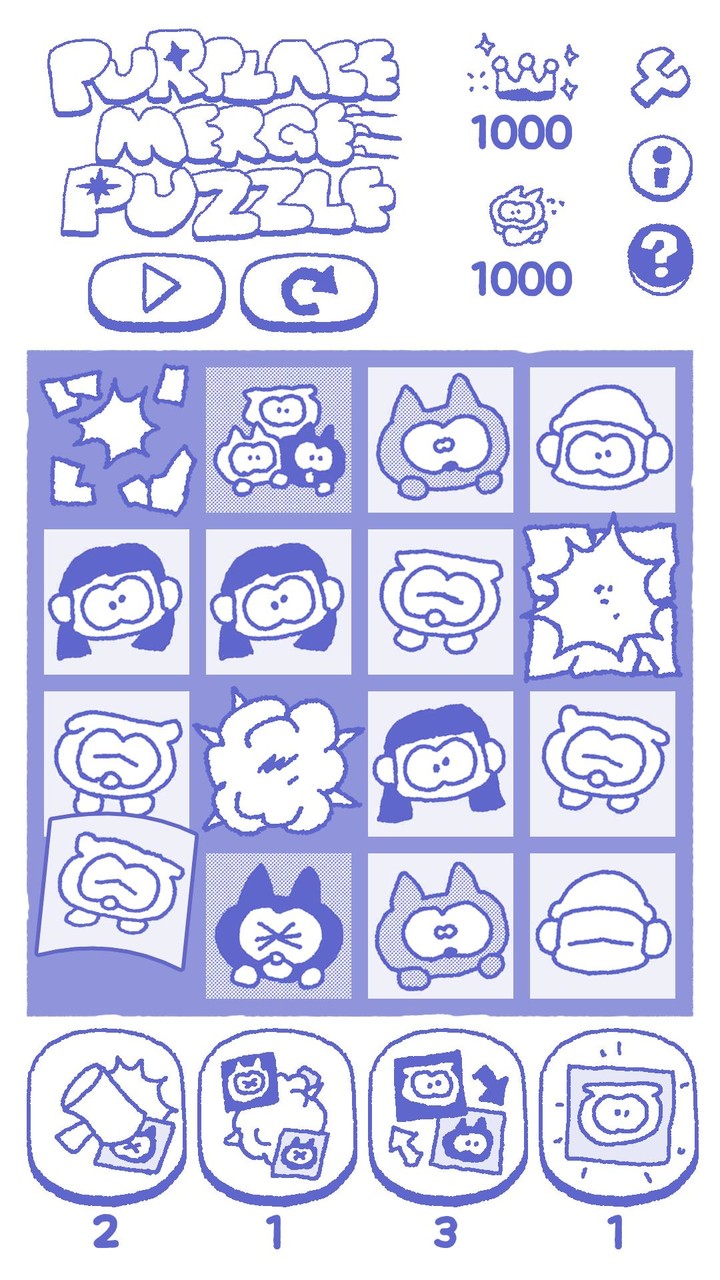Open the info icon

pyautogui.click(x=660, y=165)
